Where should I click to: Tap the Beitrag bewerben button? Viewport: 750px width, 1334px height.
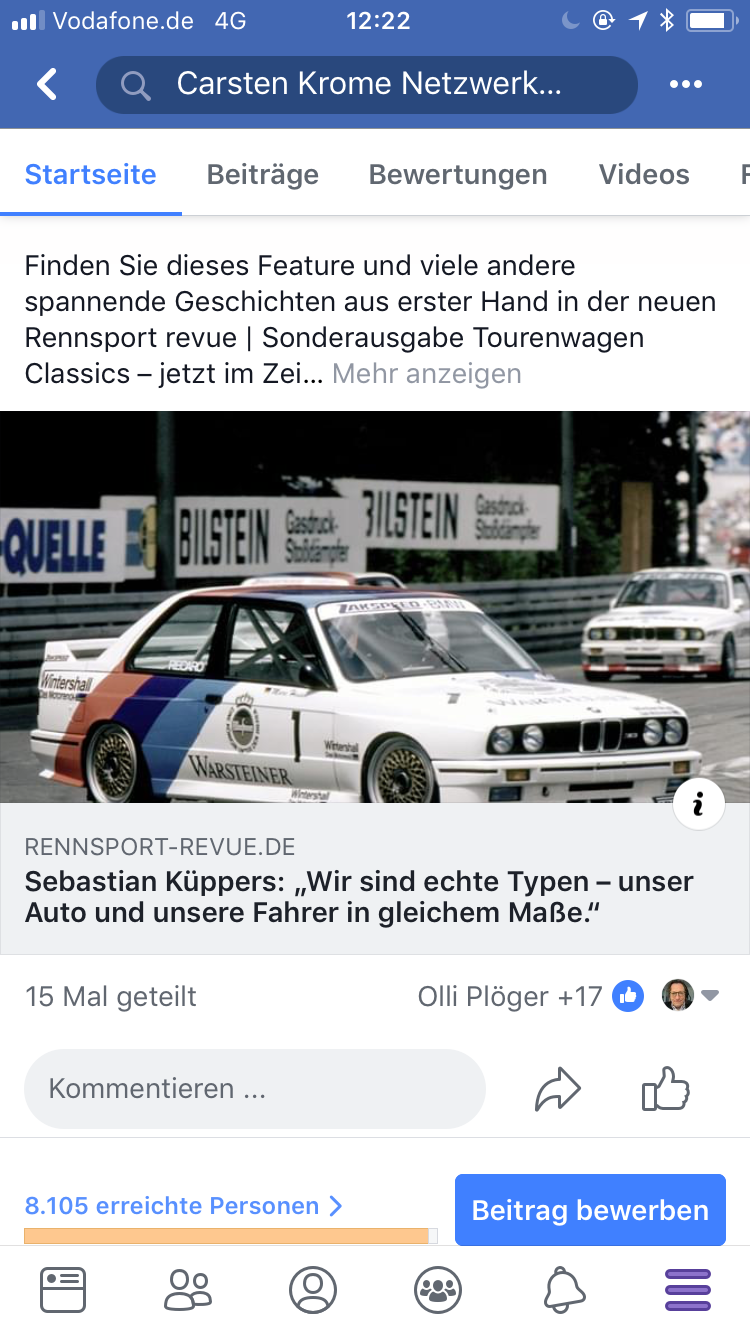[590, 1210]
